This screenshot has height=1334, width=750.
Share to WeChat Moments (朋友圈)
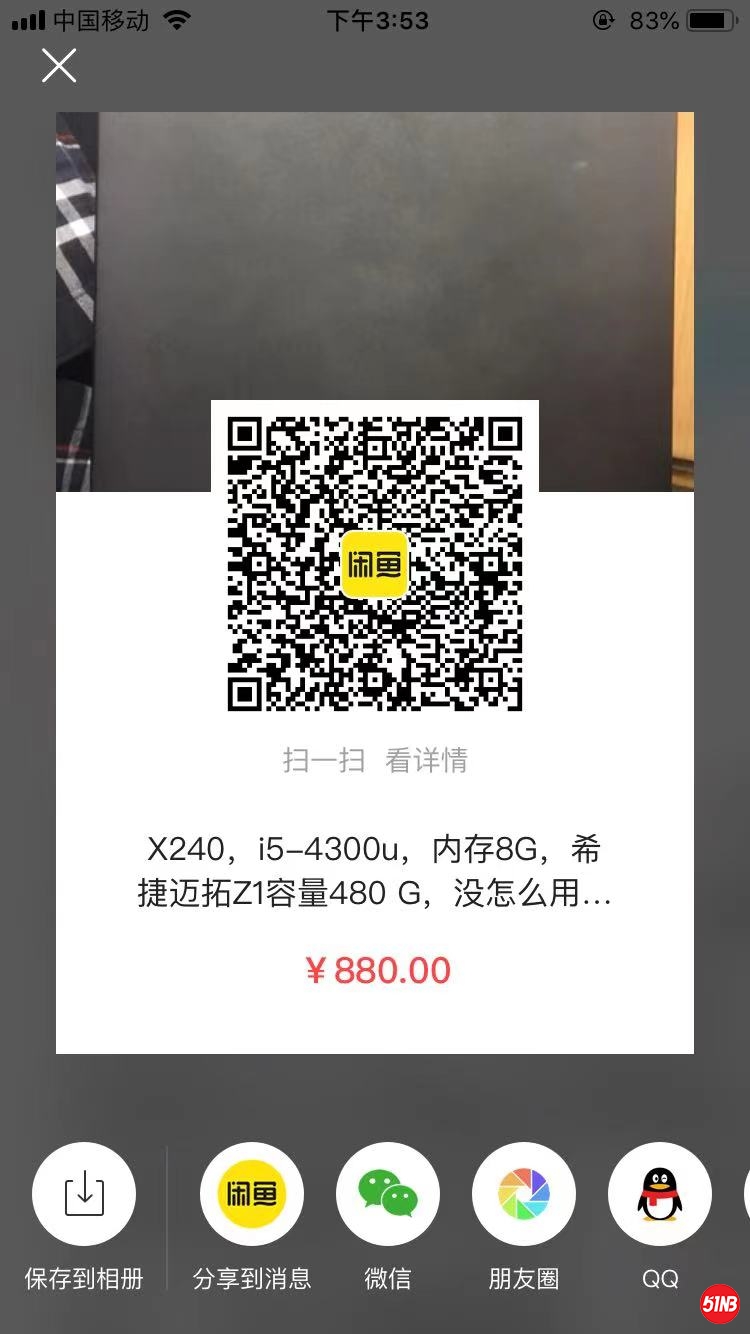pos(524,1194)
